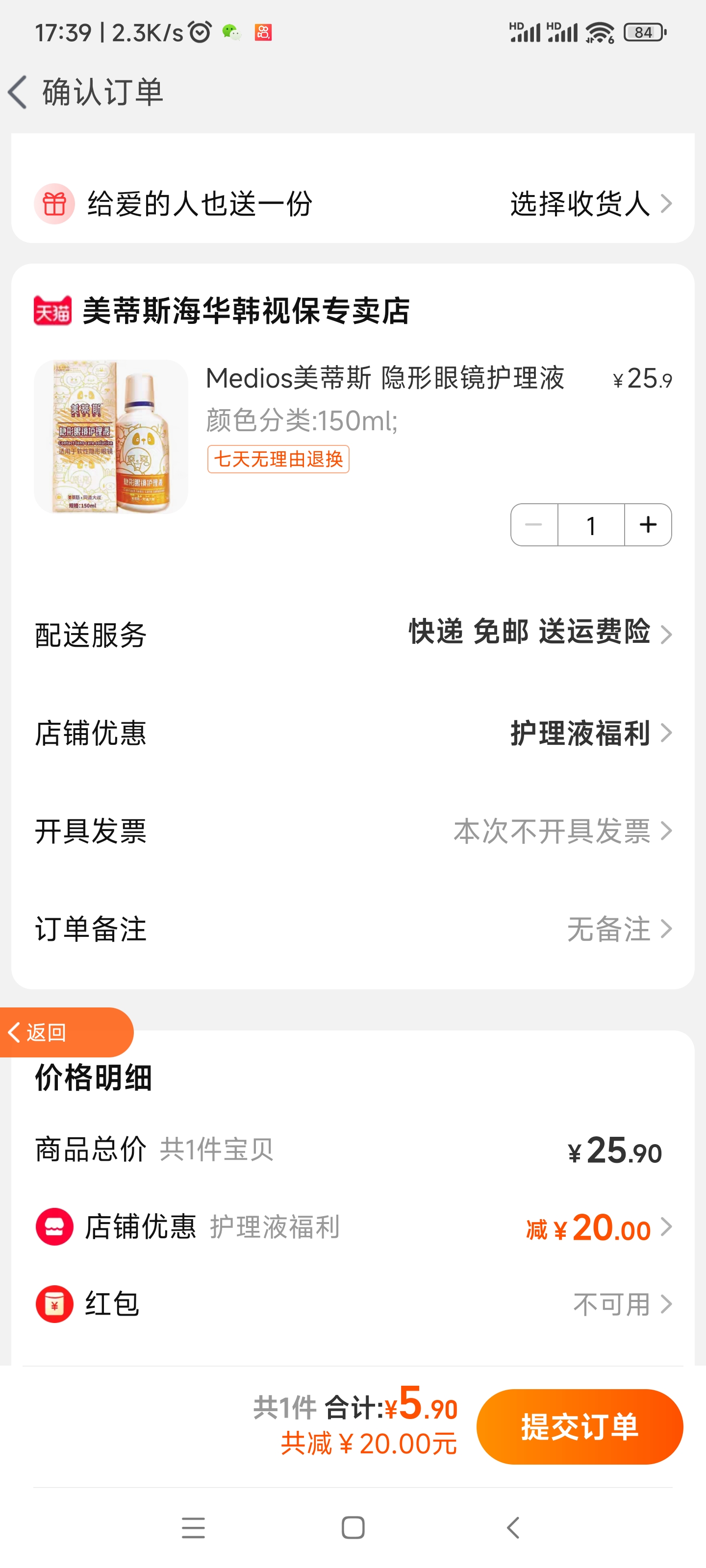Viewport: 706px width, 1568px height.
Task: Add a note via 订单备注
Action: [x=353, y=929]
